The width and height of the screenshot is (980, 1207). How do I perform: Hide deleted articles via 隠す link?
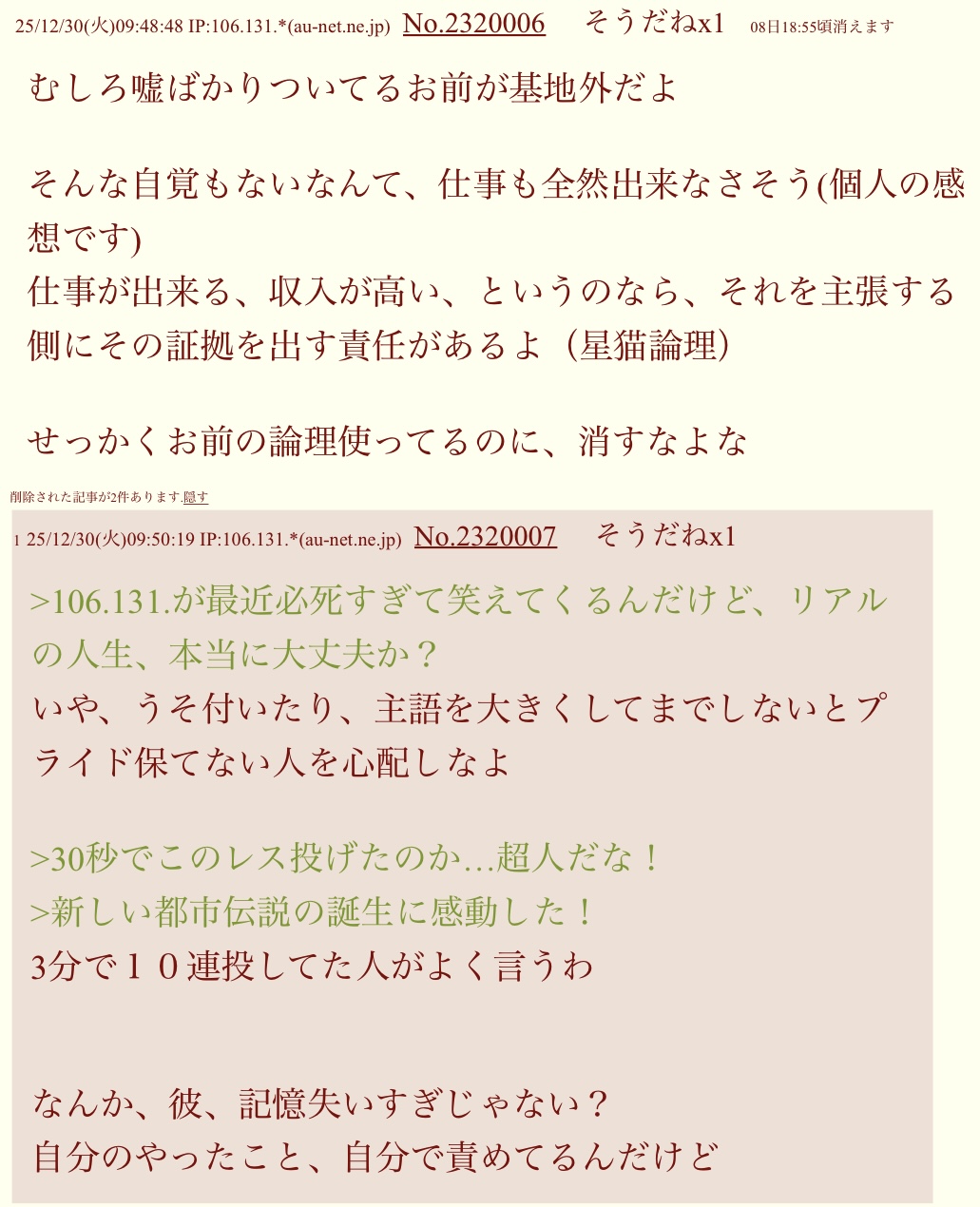[x=196, y=497]
